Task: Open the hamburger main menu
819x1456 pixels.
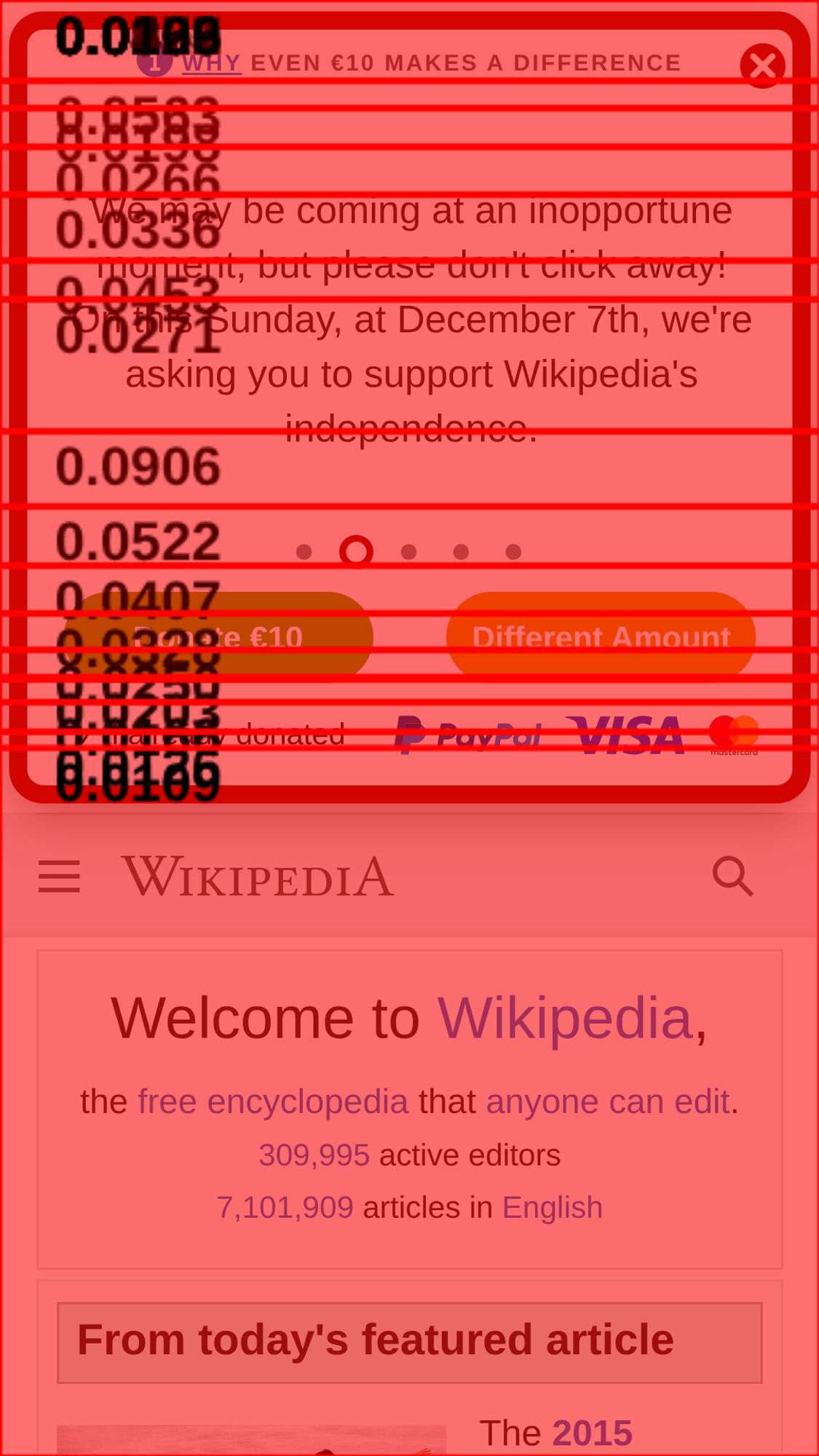Action: tap(59, 876)
